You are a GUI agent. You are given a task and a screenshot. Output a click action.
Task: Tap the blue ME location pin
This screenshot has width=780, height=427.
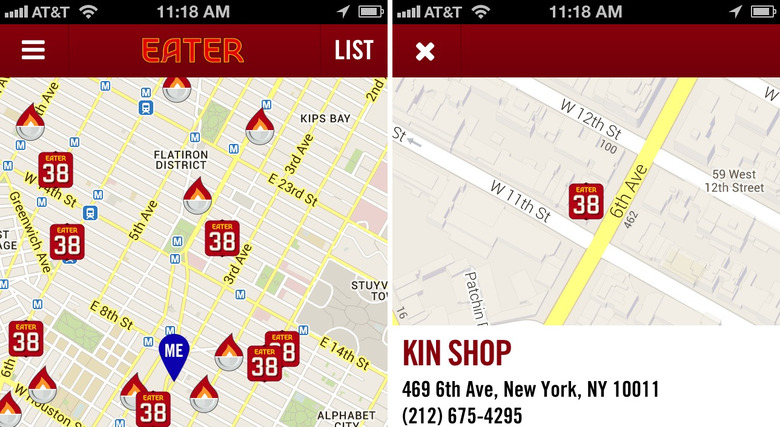click(174, 355)
